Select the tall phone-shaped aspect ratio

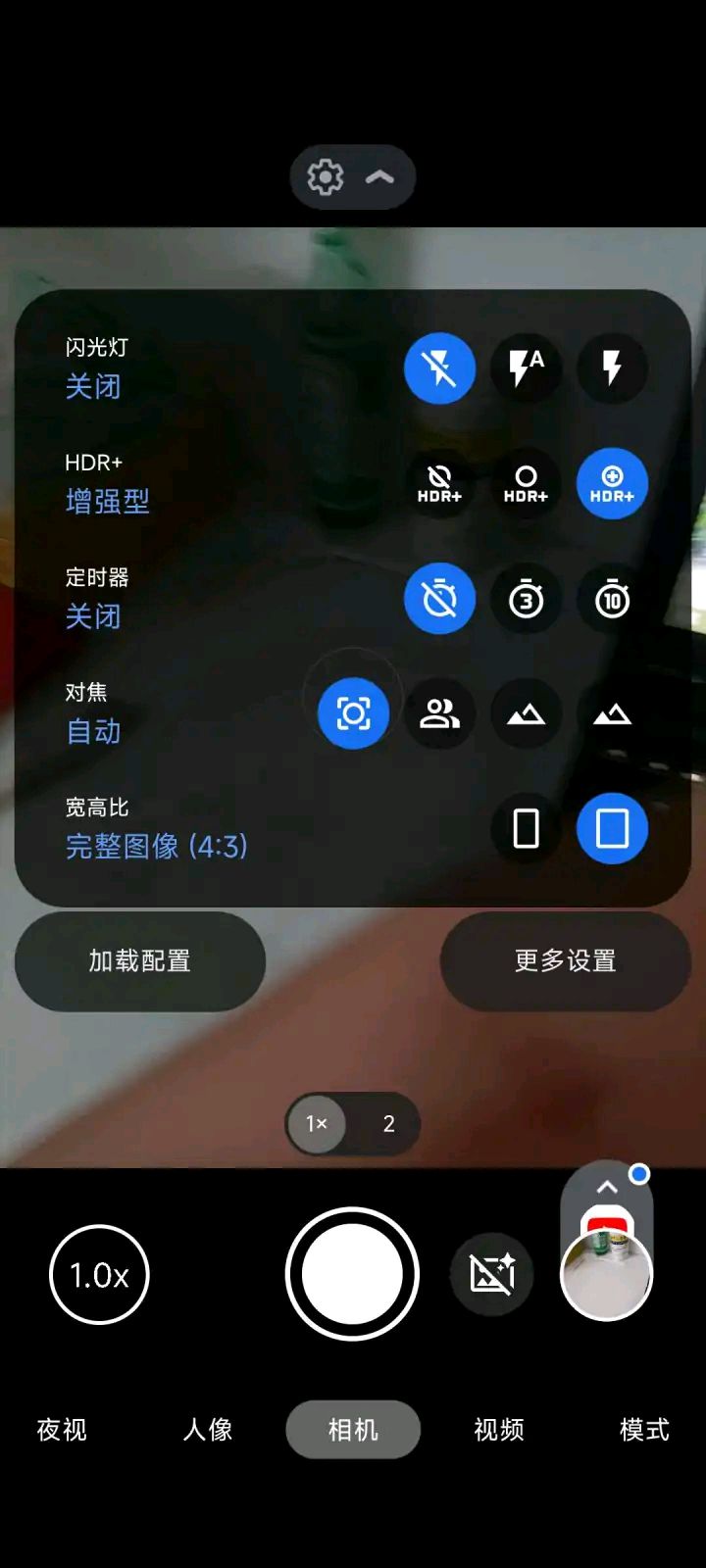[x=526, y=829]
